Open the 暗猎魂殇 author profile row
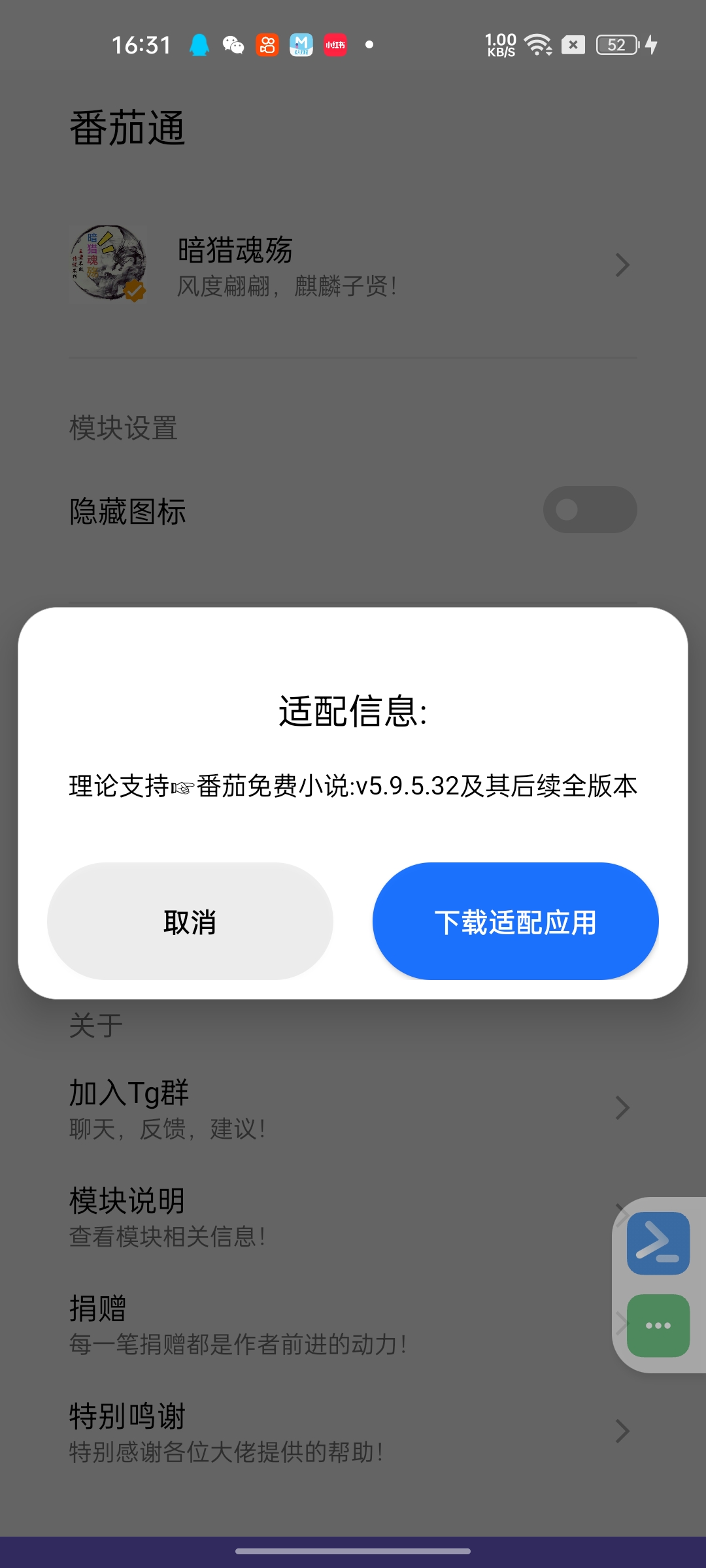 point(353,265)
